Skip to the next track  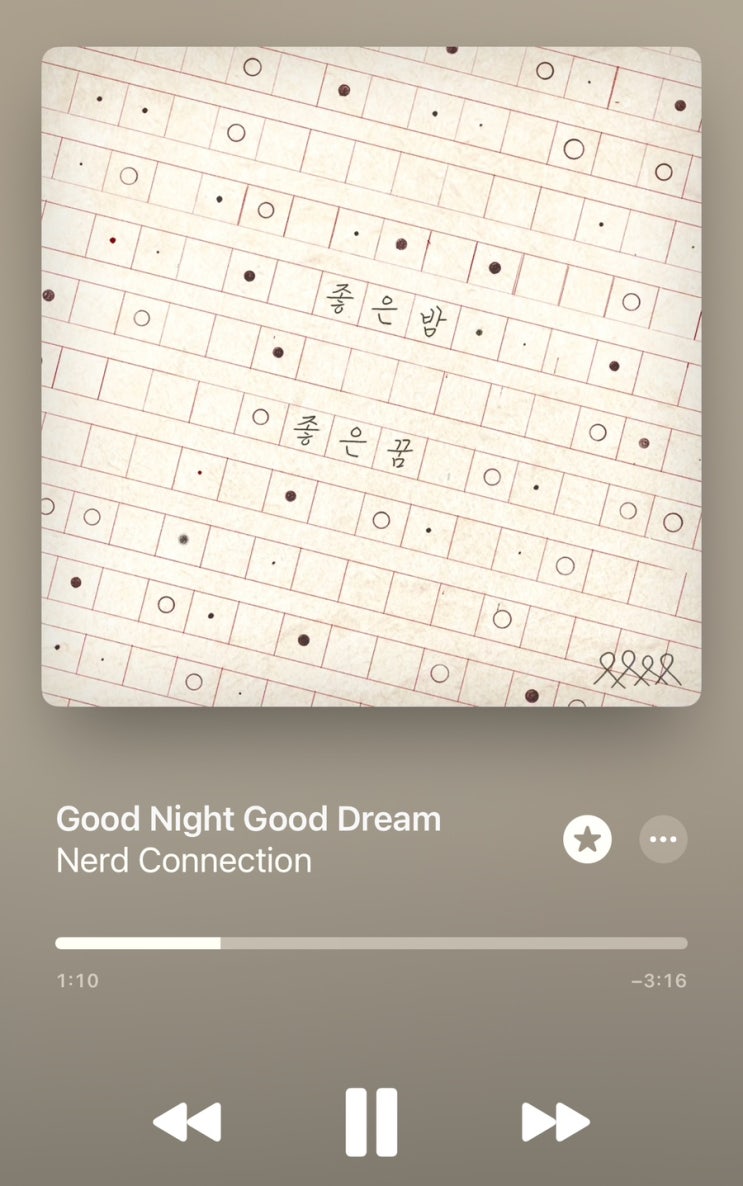(555, 1122)
